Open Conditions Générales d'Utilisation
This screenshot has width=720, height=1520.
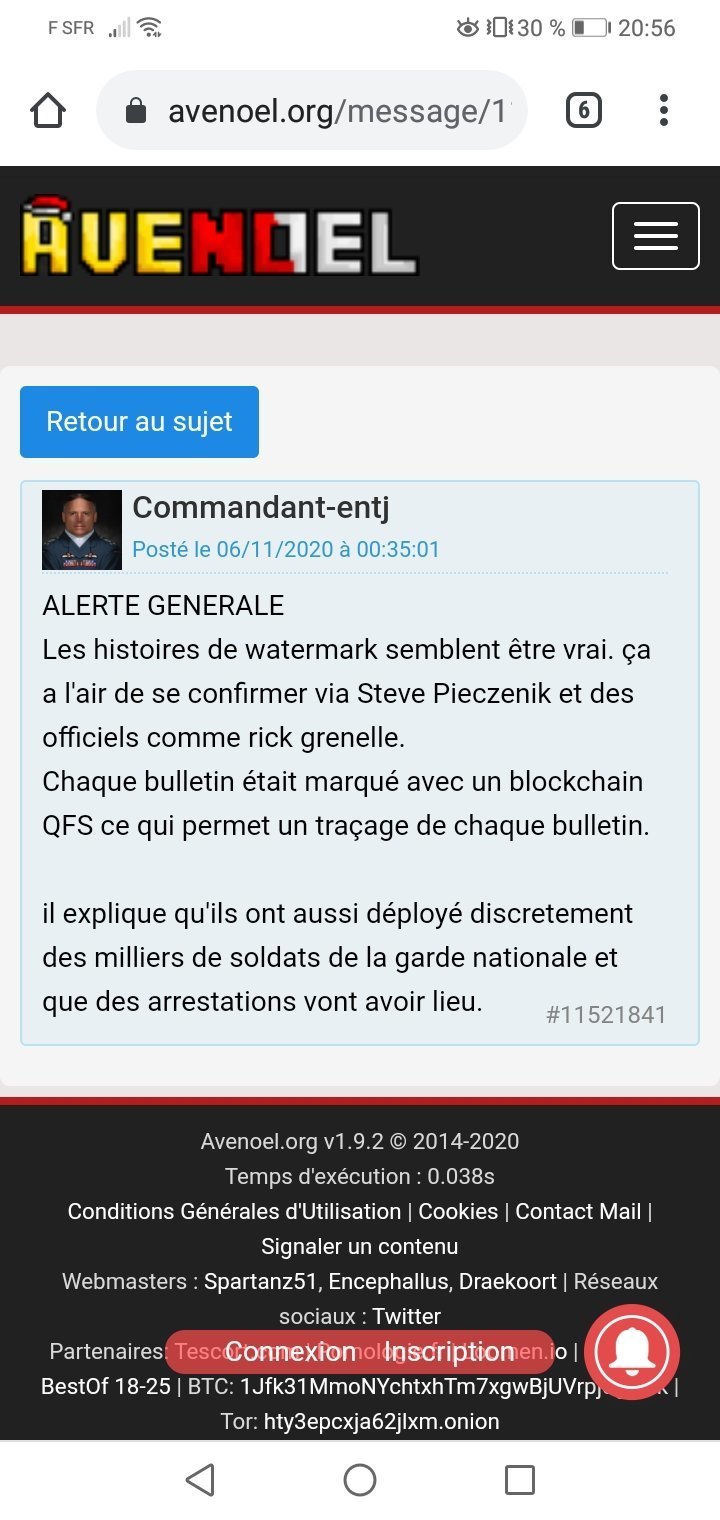tap(234, 1211)
